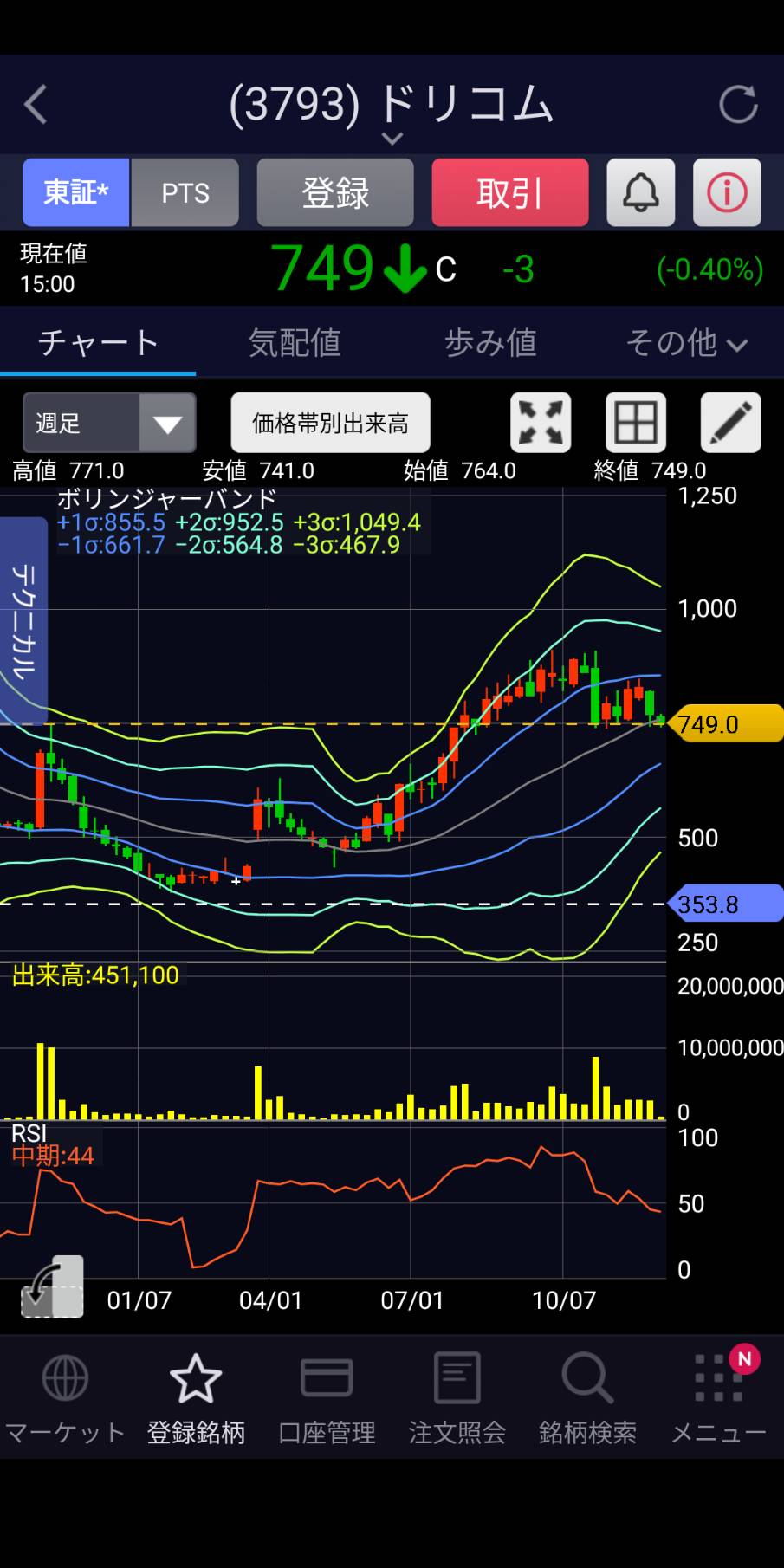
Task: Select the 東証 market segment
Action: pyautogui.click(x=76, y=192)
